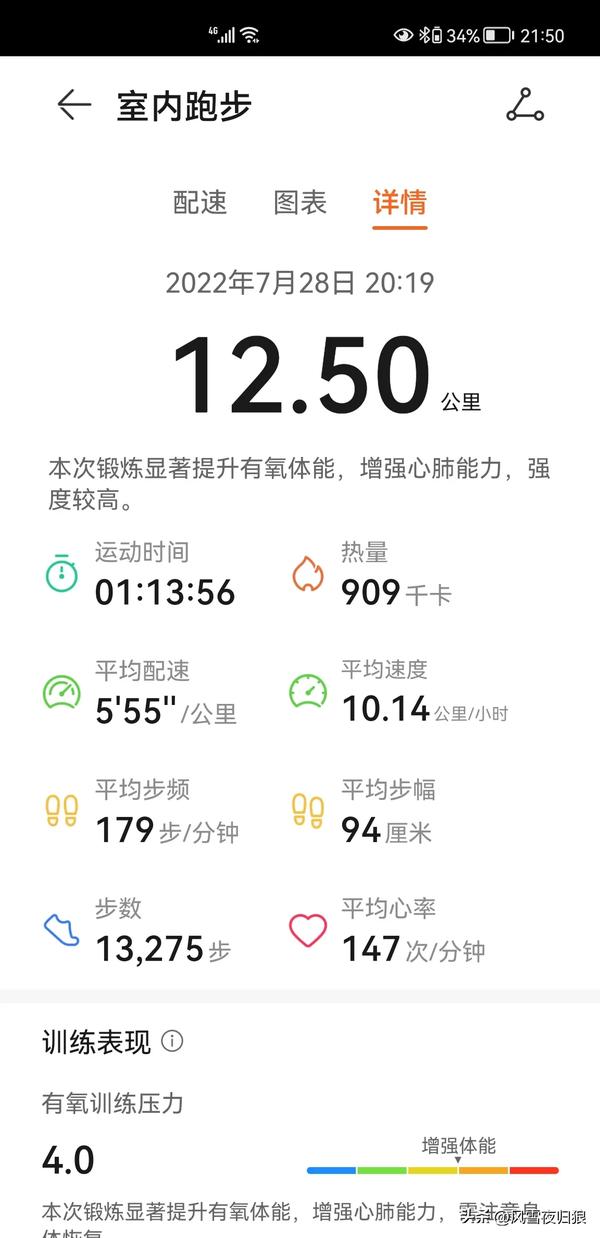
Task: Select the 详情 tab
Action: pyautogui.click(x=400, y=202)
